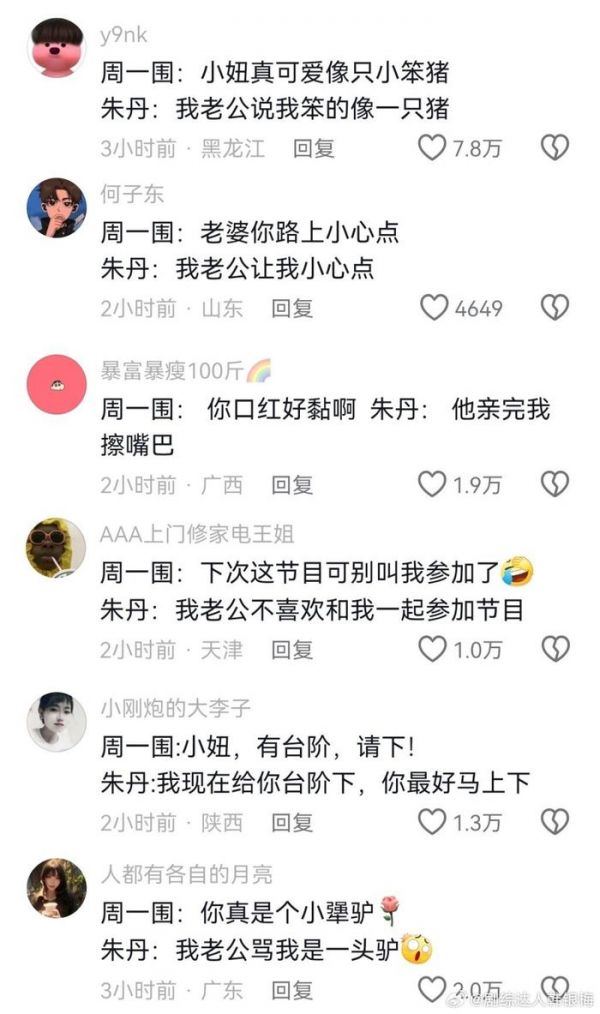This screenshot has width=600, height=1014.
Task: Like AAA上门修家电王姐's comment
Action: (x=432, y=649)
